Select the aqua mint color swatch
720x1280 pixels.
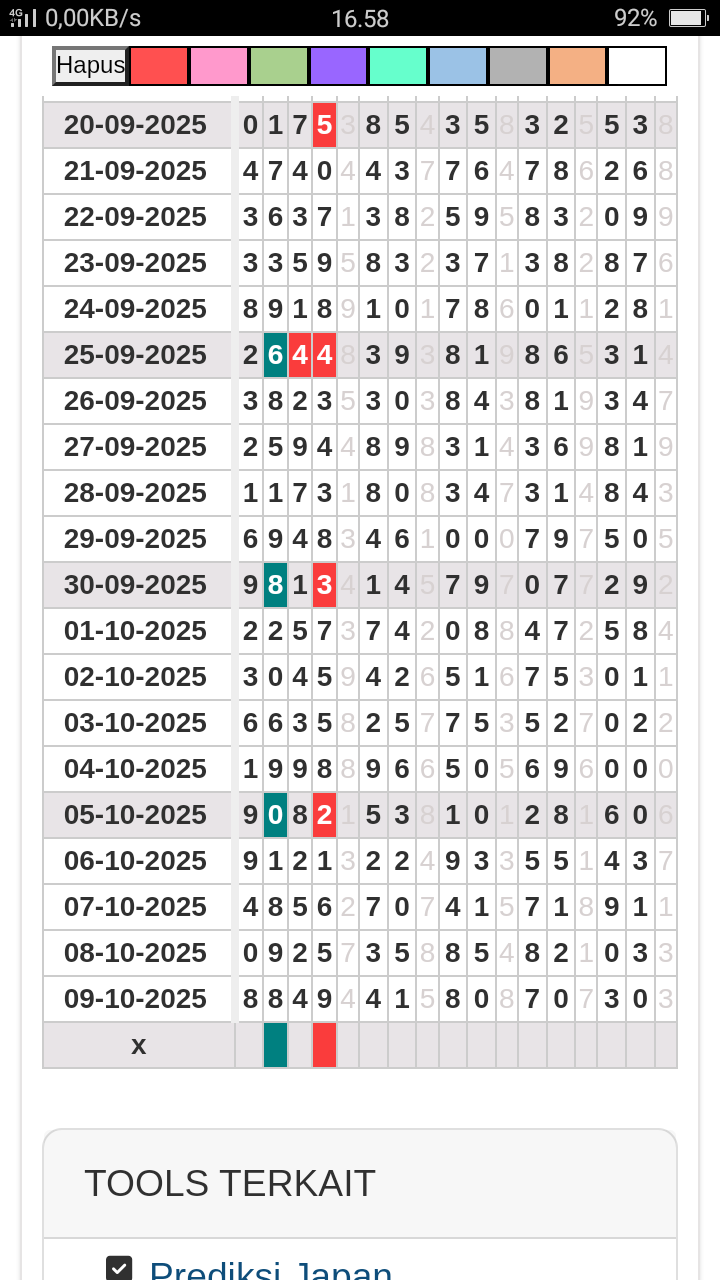(x=398, y=66)
